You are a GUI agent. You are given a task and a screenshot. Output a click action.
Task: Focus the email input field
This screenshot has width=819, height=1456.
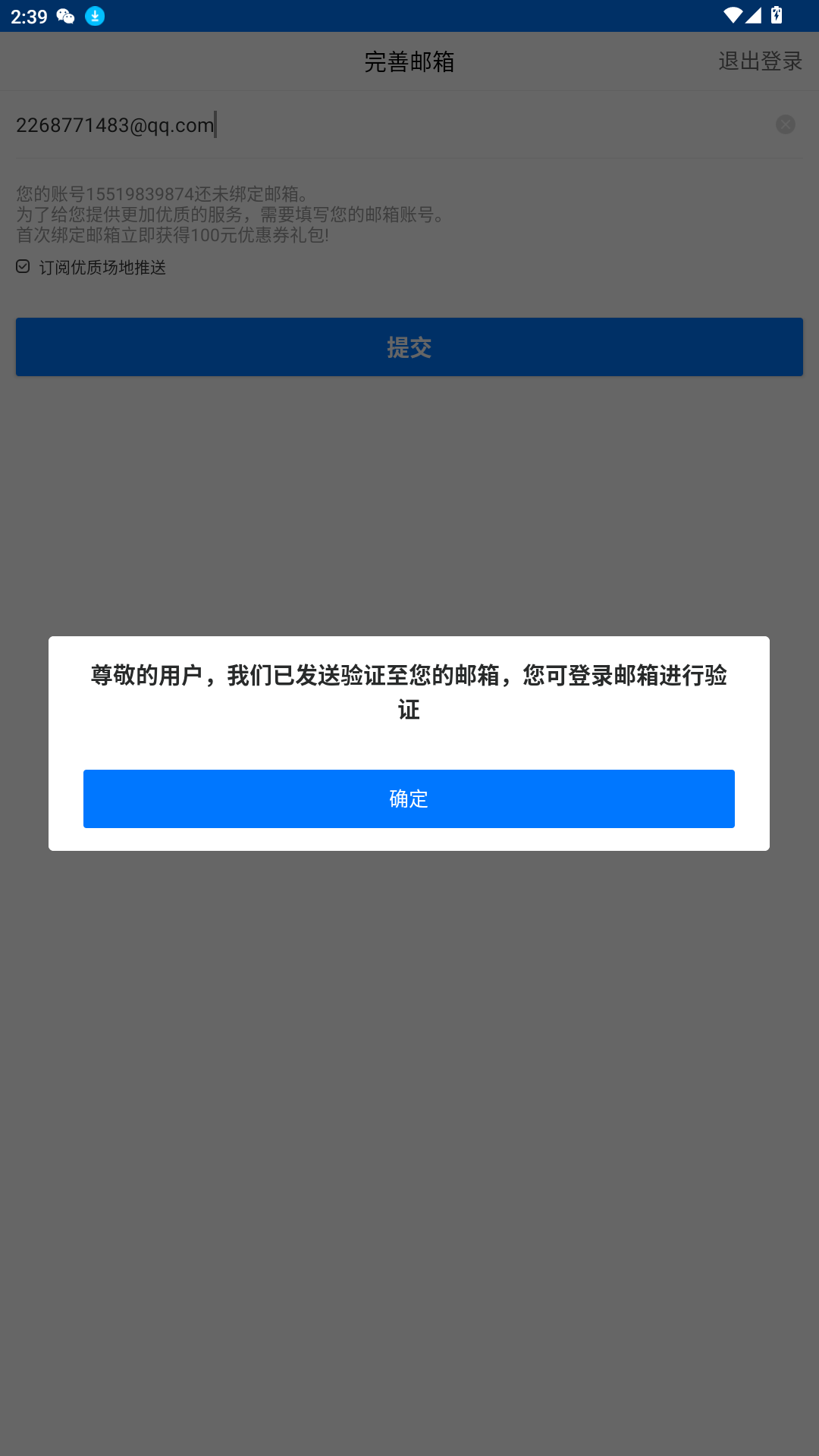coord(379,124)
